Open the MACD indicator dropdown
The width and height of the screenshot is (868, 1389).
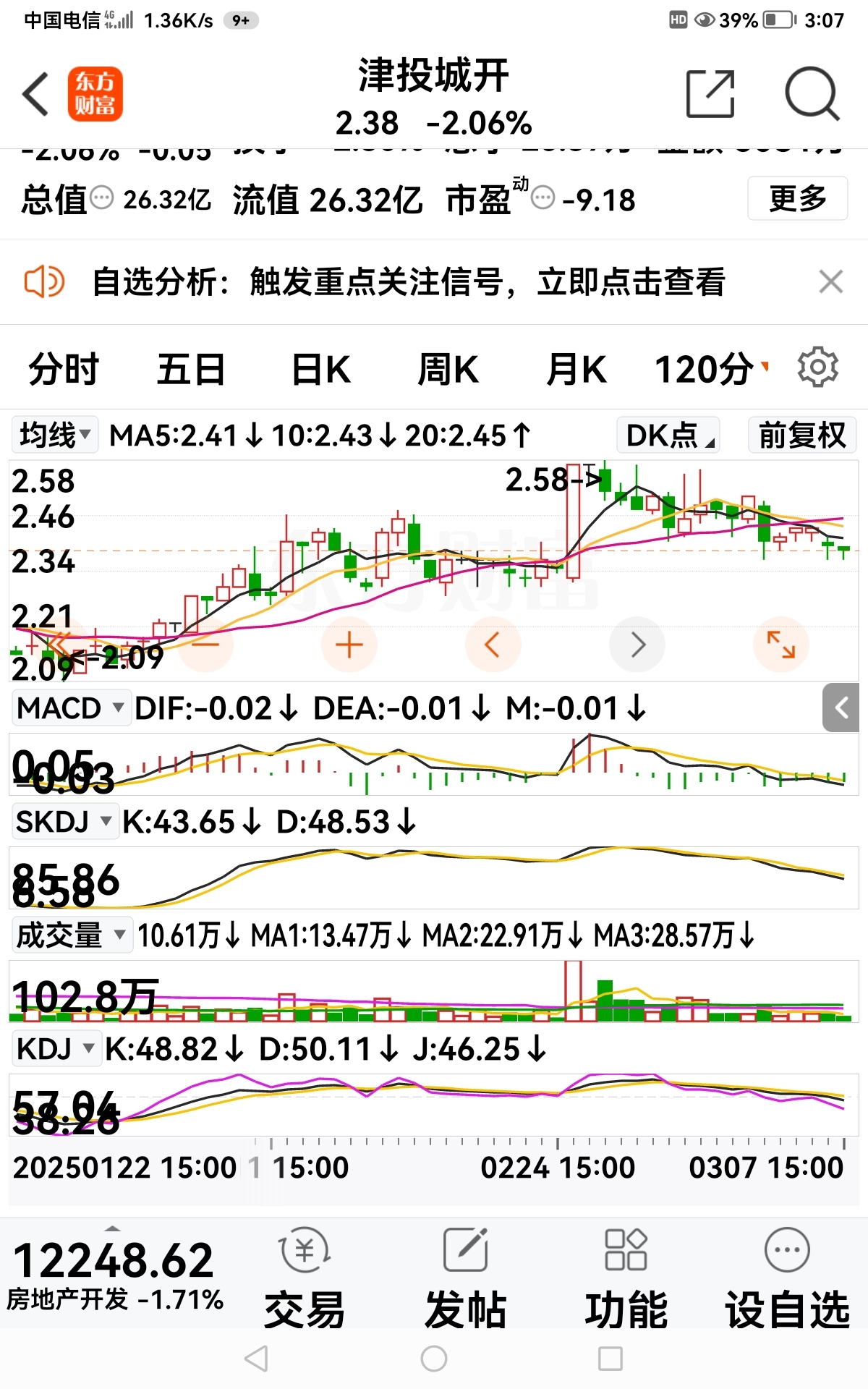69,708
